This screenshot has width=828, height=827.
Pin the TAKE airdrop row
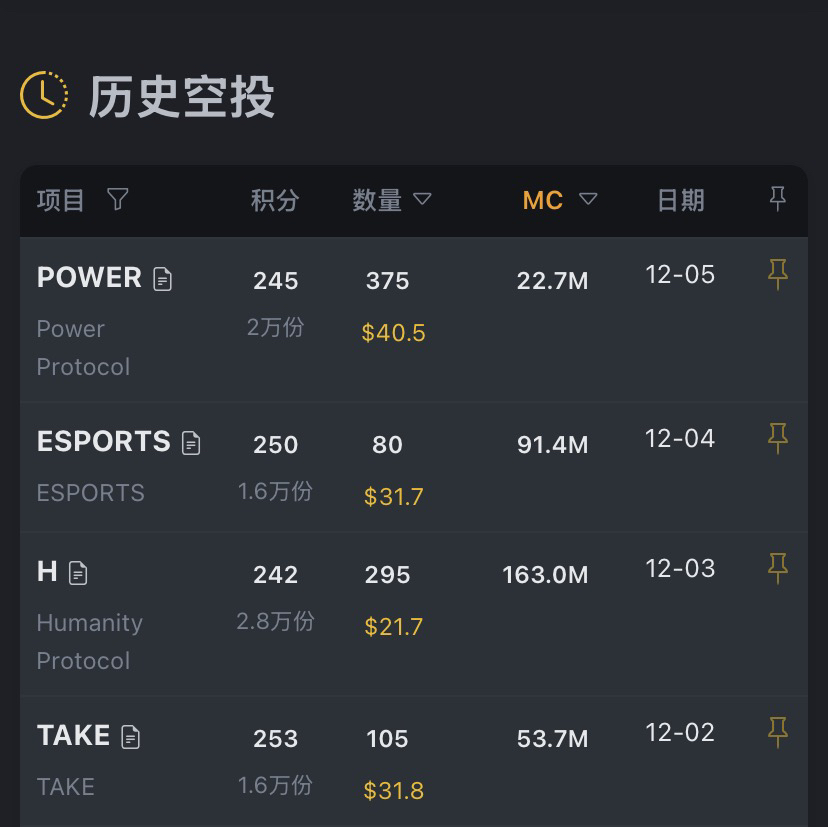point(777,732)
